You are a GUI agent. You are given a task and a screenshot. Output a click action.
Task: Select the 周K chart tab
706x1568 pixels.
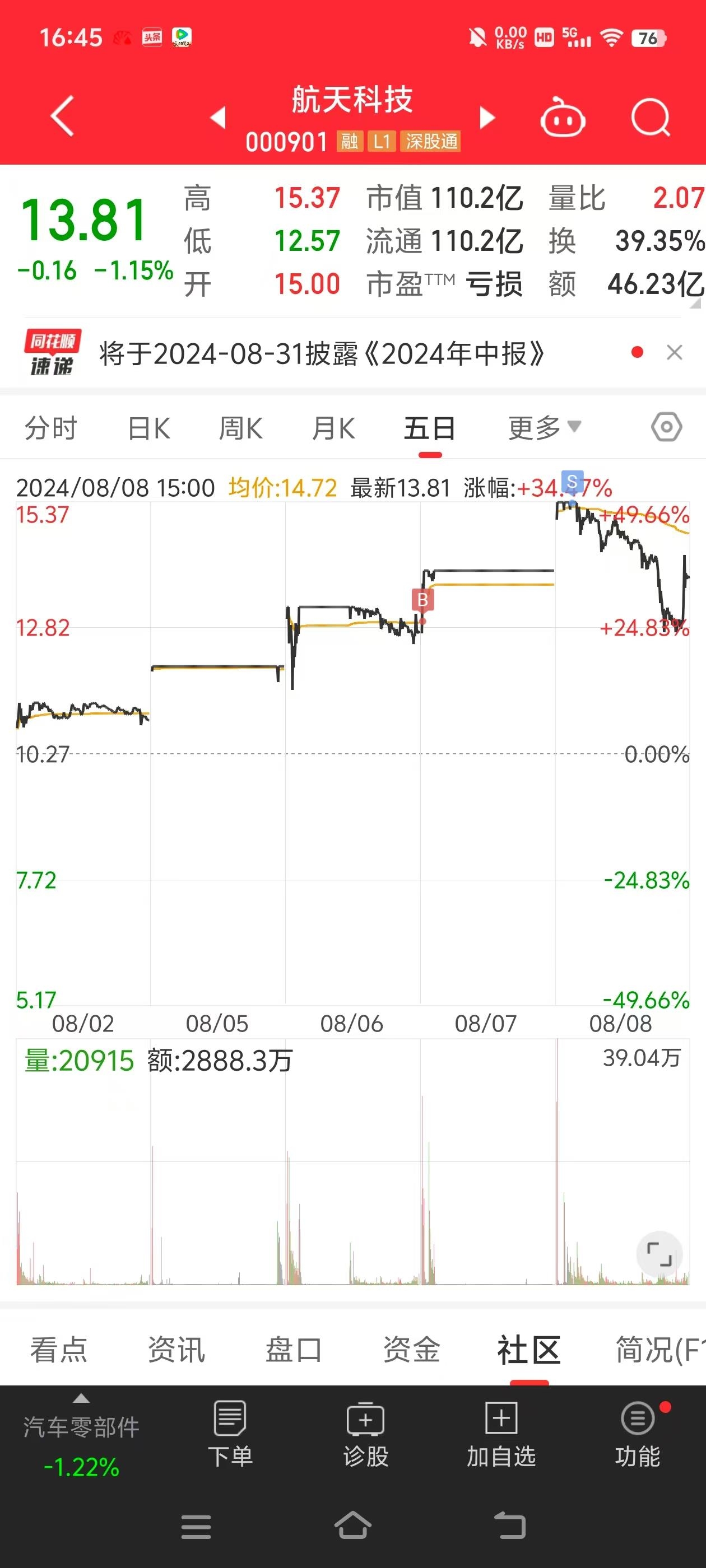click(240, 428)
